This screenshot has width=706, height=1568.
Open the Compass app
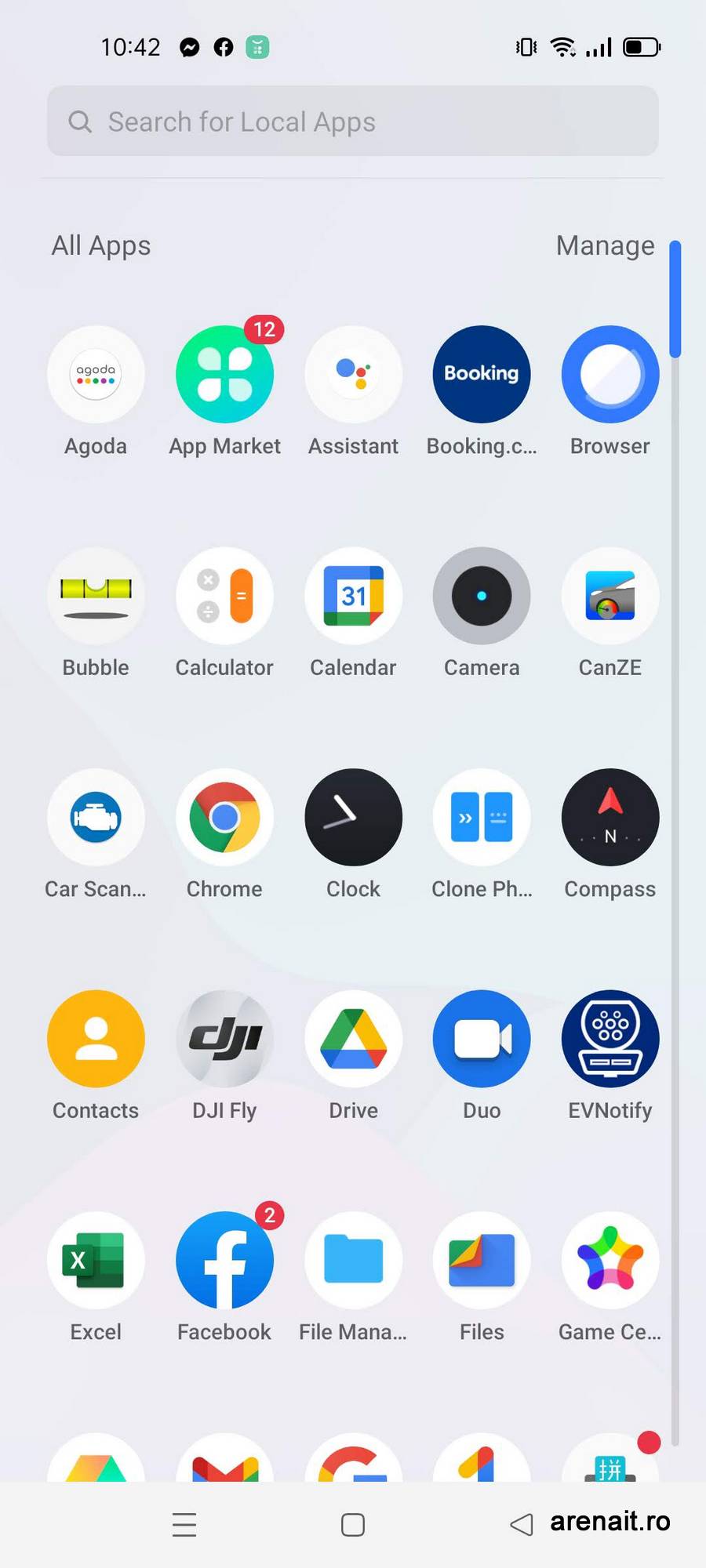coord(610,818)
